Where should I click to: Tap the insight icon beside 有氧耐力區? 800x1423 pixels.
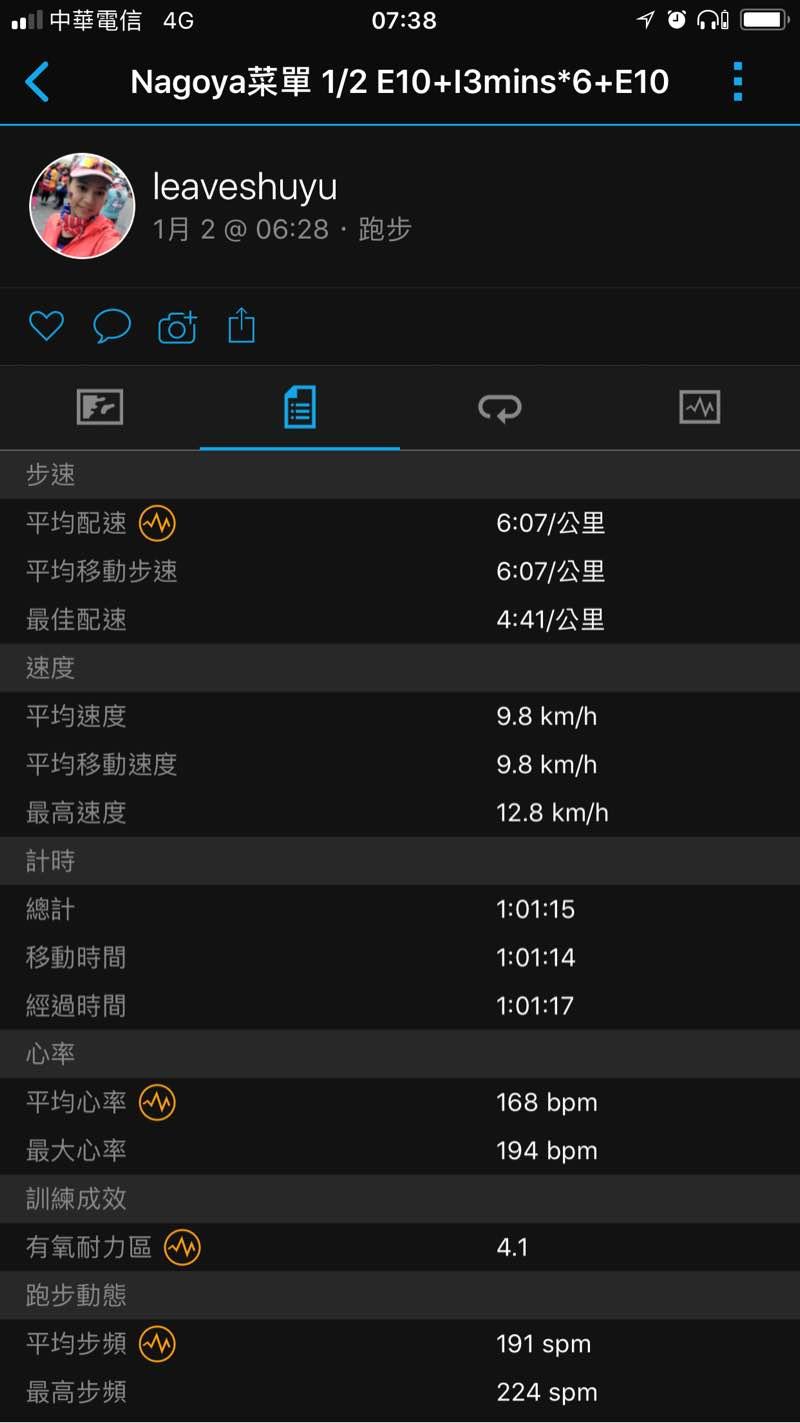click(182, 1247)
